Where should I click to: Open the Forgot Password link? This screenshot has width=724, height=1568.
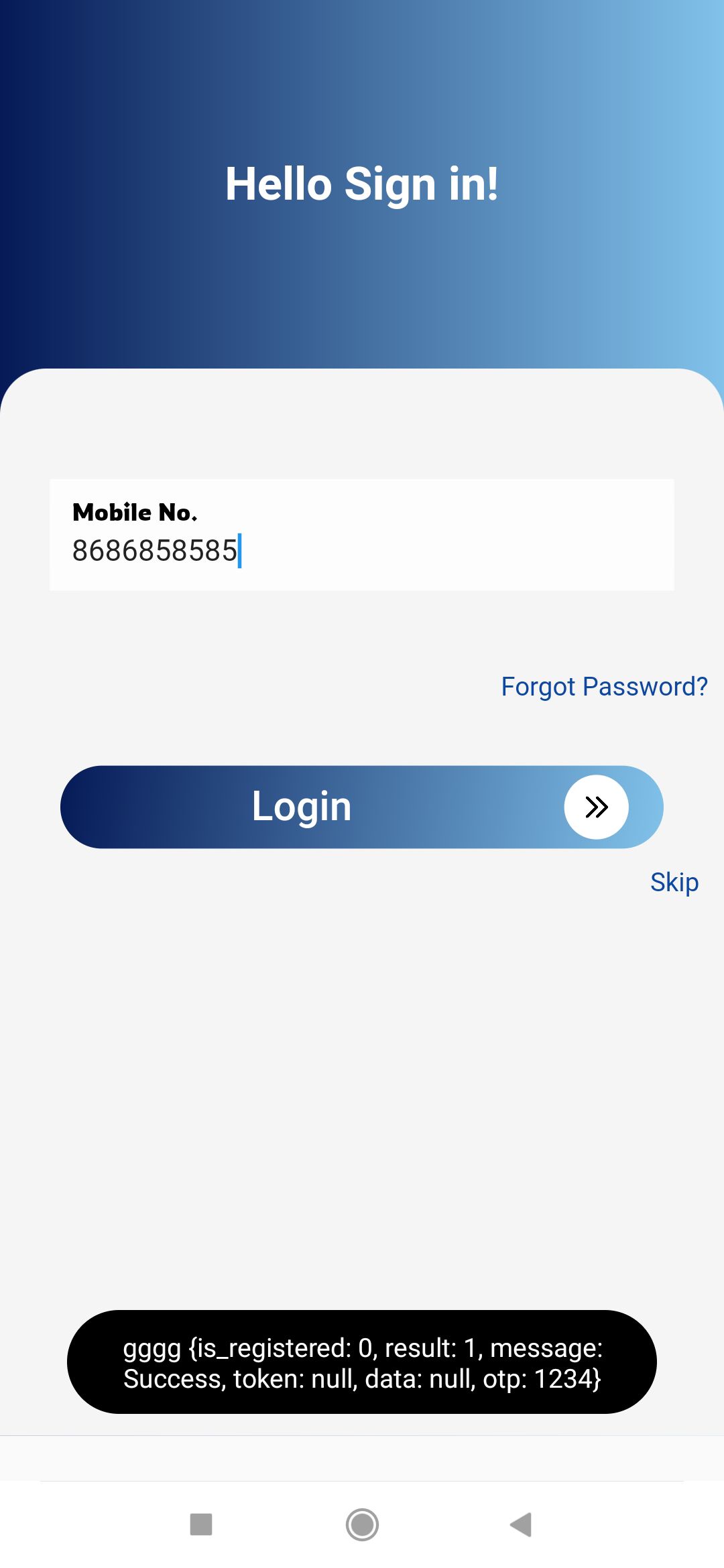click(x=605, y=687)
